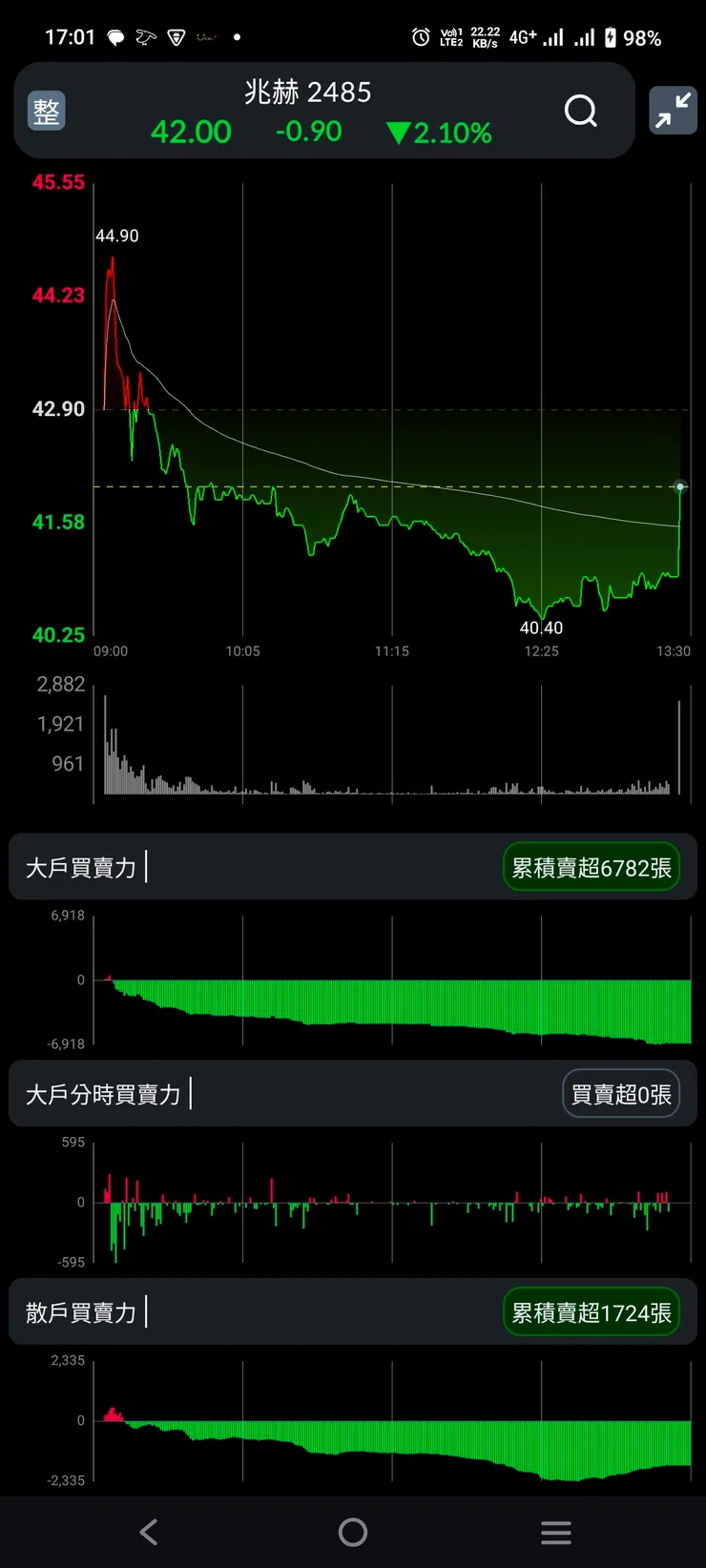
Task: Open the stock title 兆赫 2485
Action: 308,92
